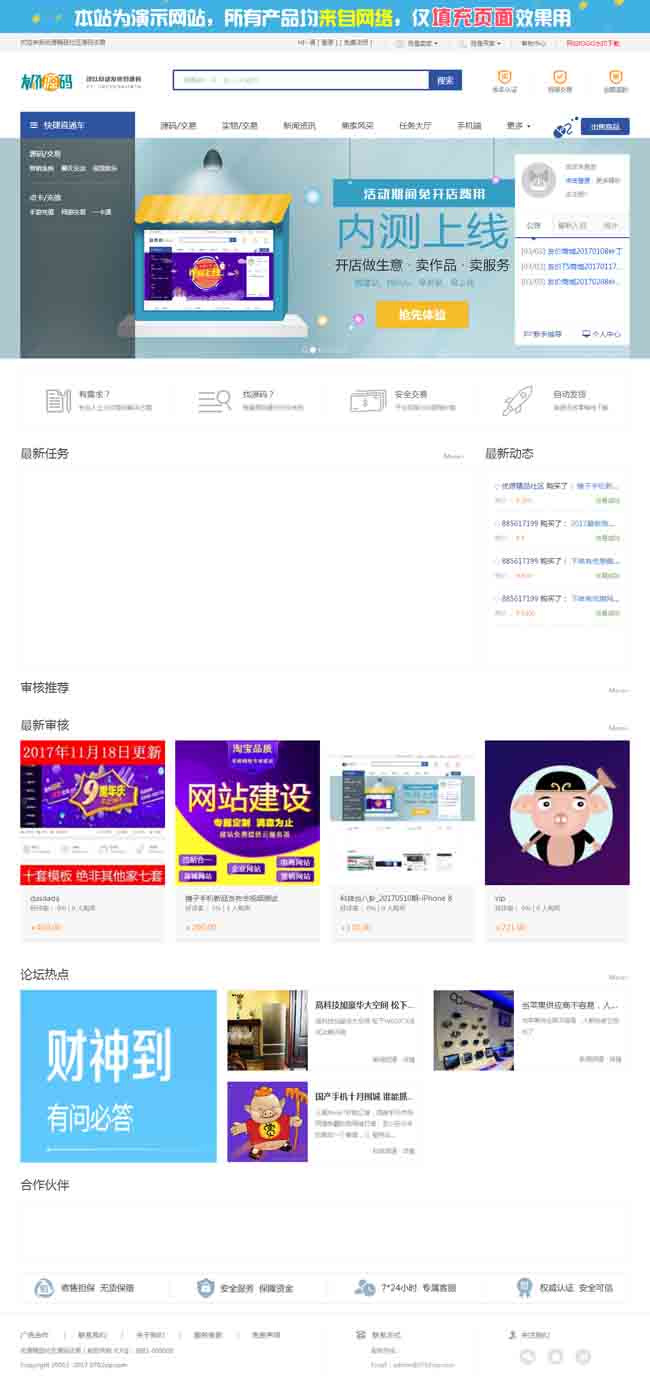Tap the search input field
This screenshot has height=1391, width=650.
coord(300,80)
